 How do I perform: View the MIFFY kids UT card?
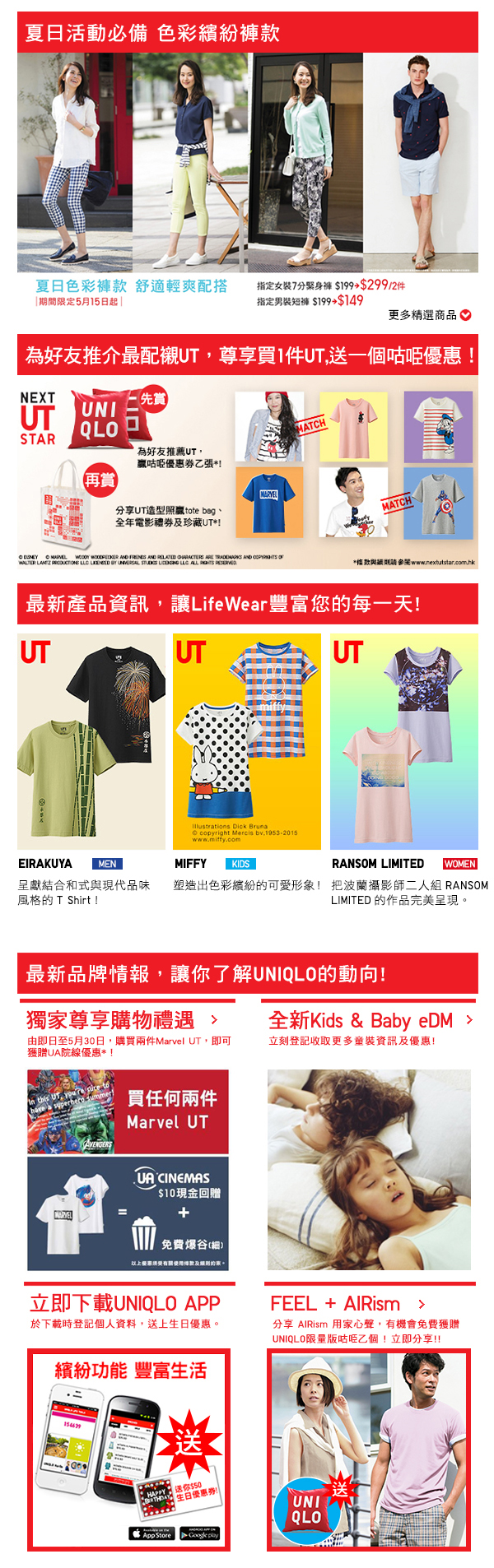[x=246, y=742]
